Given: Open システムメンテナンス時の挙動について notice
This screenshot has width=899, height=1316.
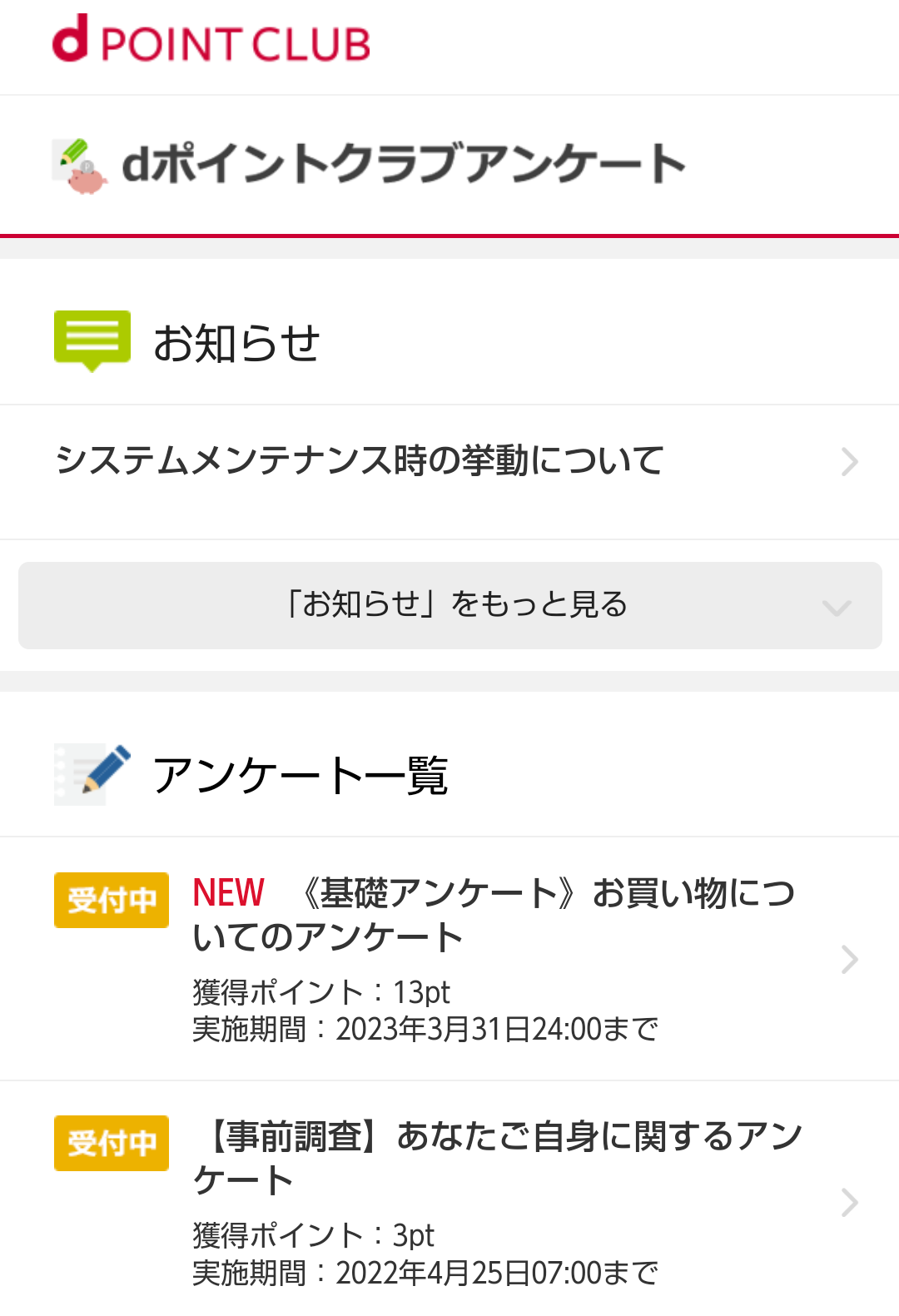Looking at the screenshot, I should (x=449, y=461).
